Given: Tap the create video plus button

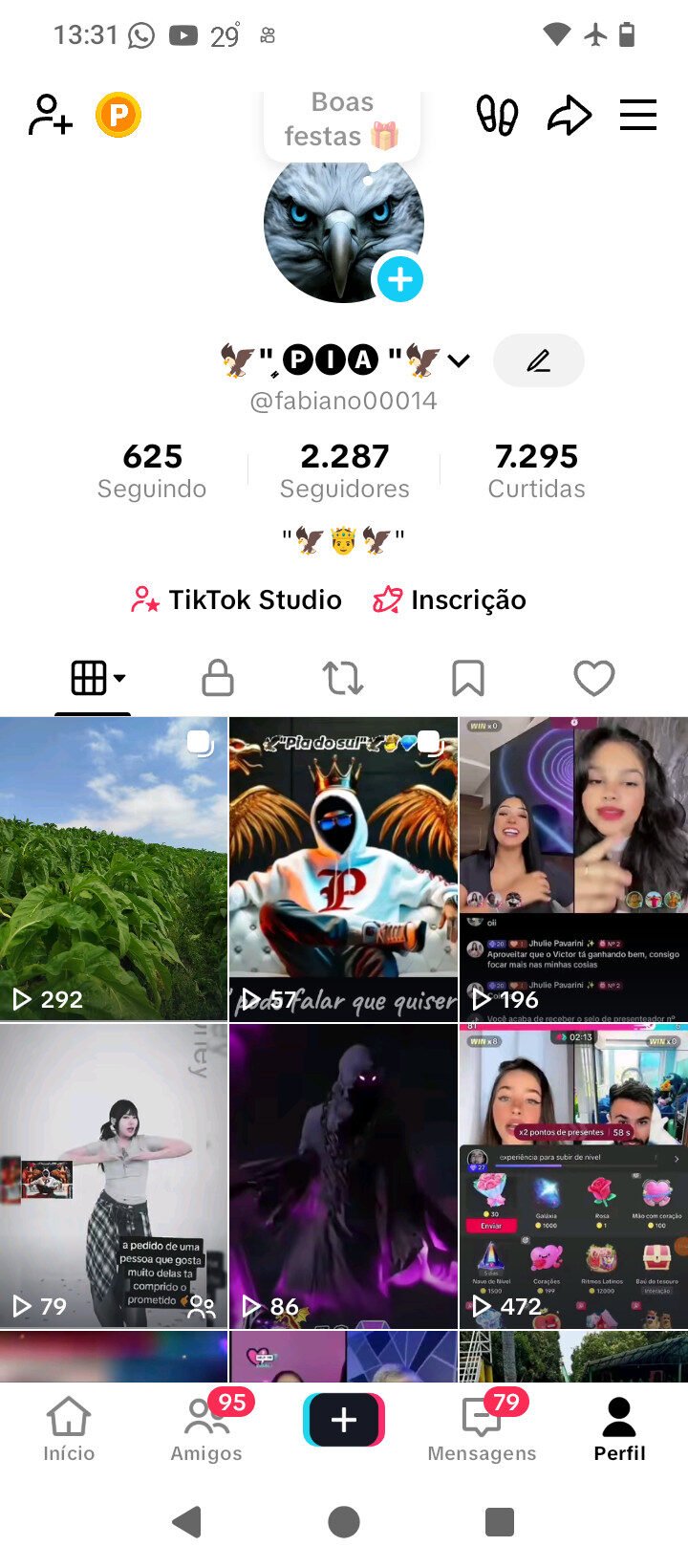Looking at the screenshot, I should click(x=343, y=1422).
